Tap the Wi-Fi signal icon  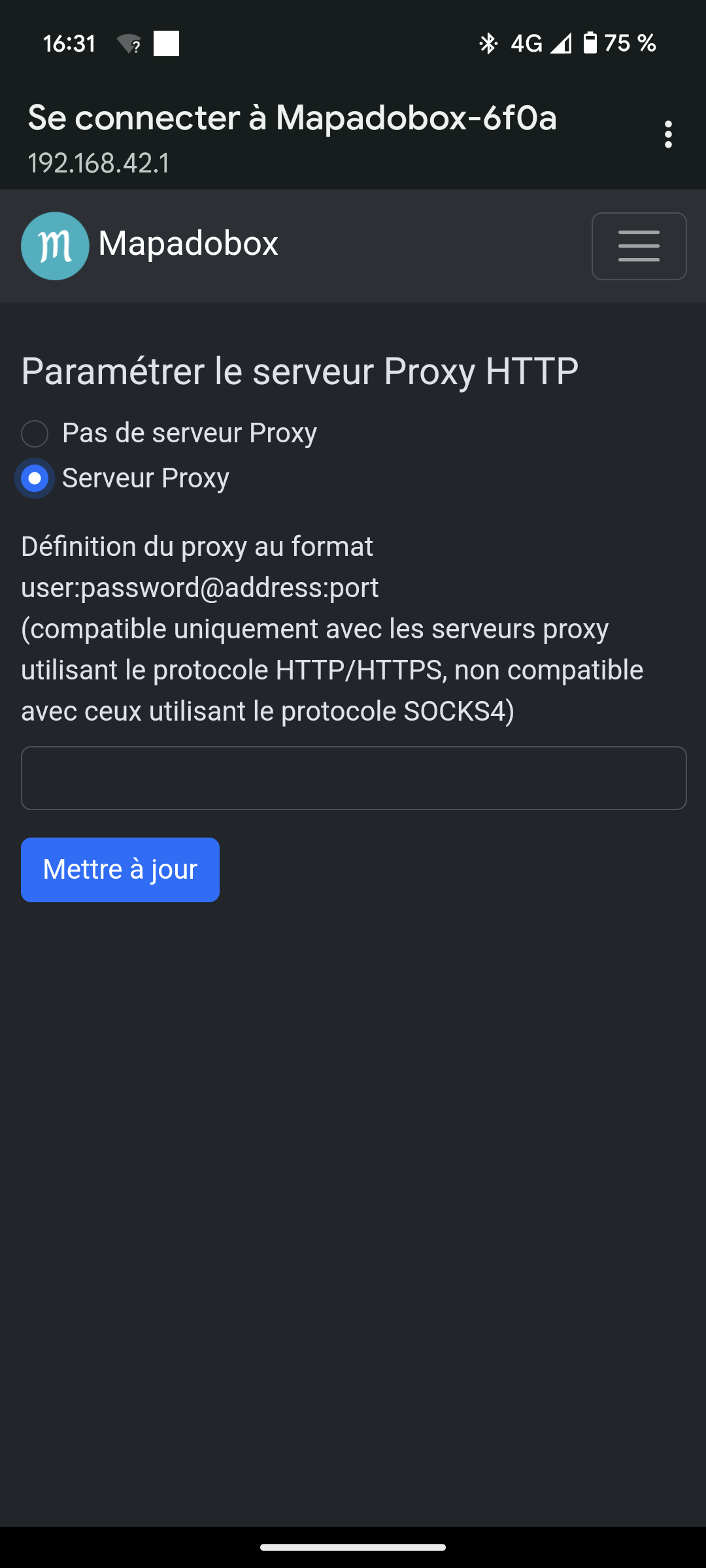128,42
